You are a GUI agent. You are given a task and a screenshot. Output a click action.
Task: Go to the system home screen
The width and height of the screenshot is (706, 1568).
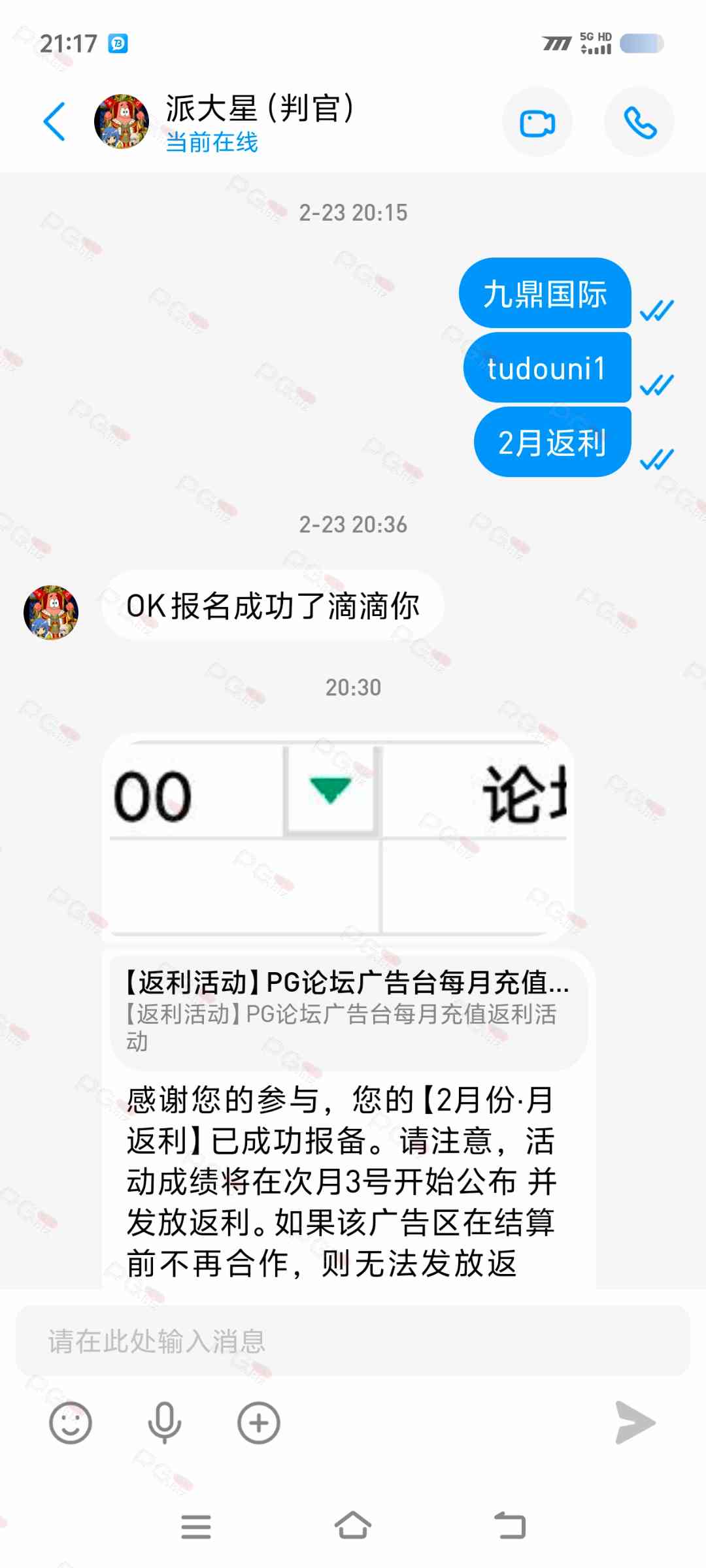(x=353, y=1526)
